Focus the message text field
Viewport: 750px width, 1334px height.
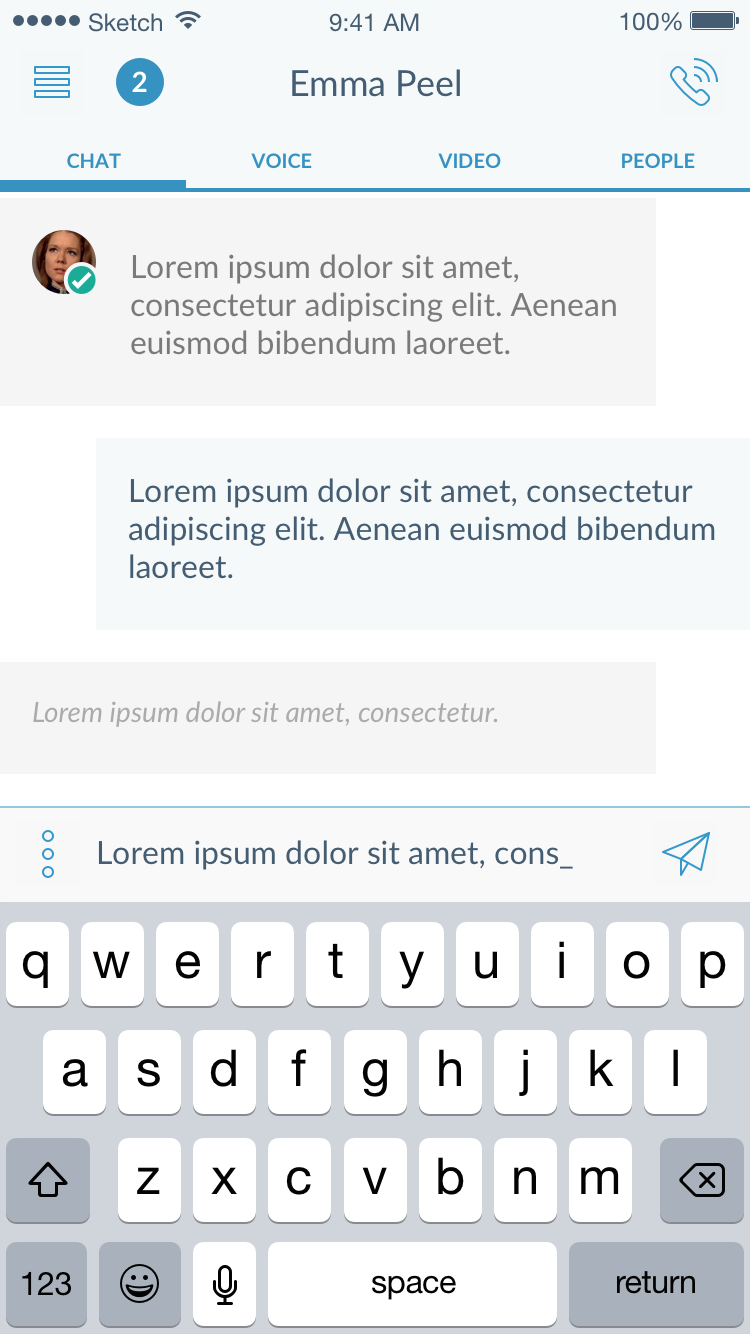click(360, 853)
